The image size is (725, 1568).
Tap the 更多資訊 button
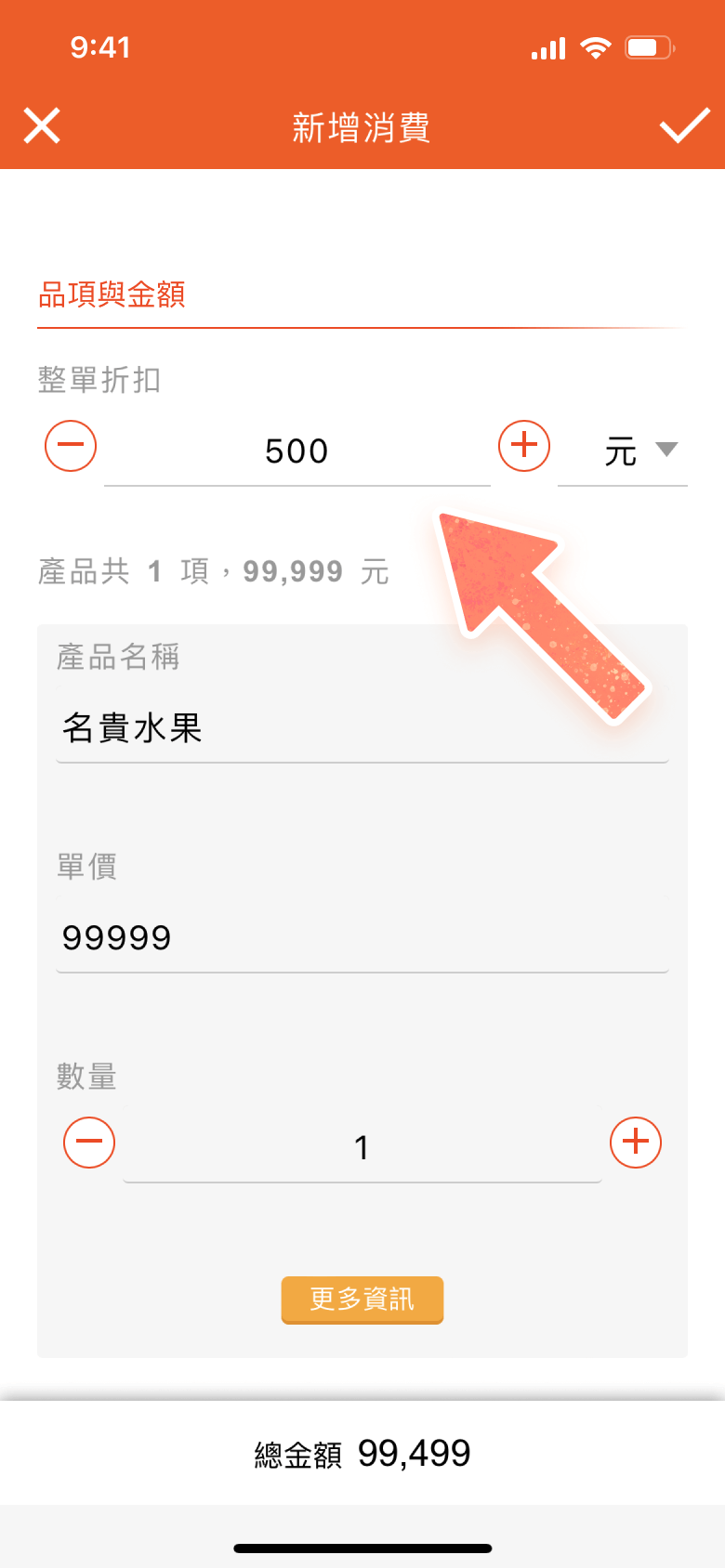coord(362,1300)
